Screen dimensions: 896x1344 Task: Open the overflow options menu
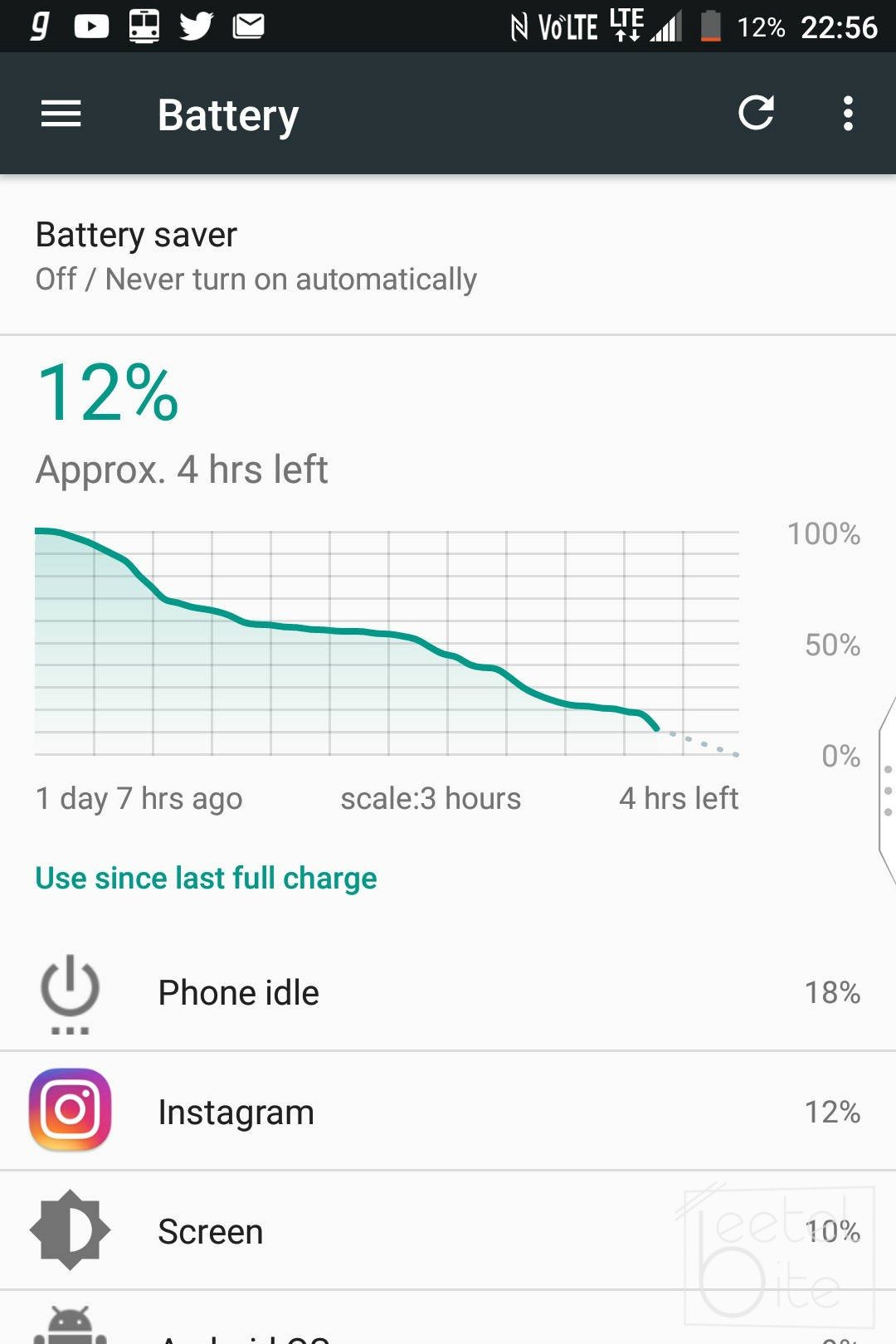coord(847,114)
